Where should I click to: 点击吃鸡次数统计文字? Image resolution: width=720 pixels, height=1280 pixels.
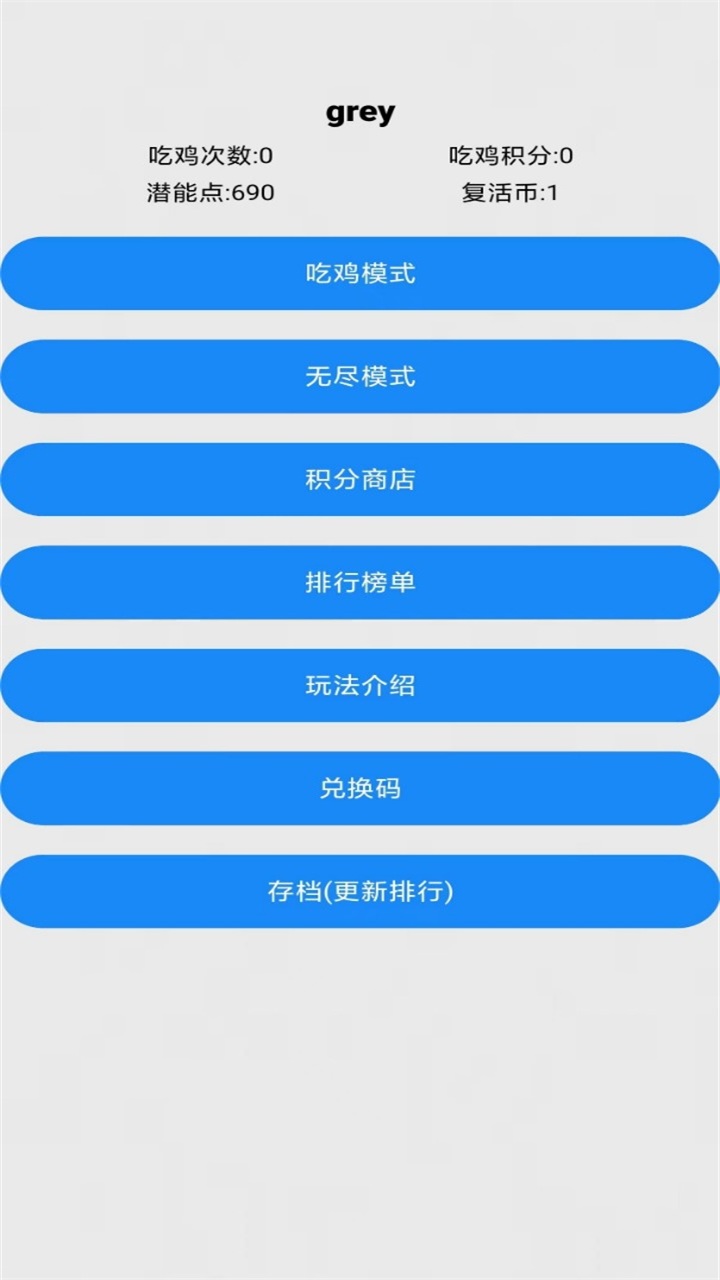209,156
